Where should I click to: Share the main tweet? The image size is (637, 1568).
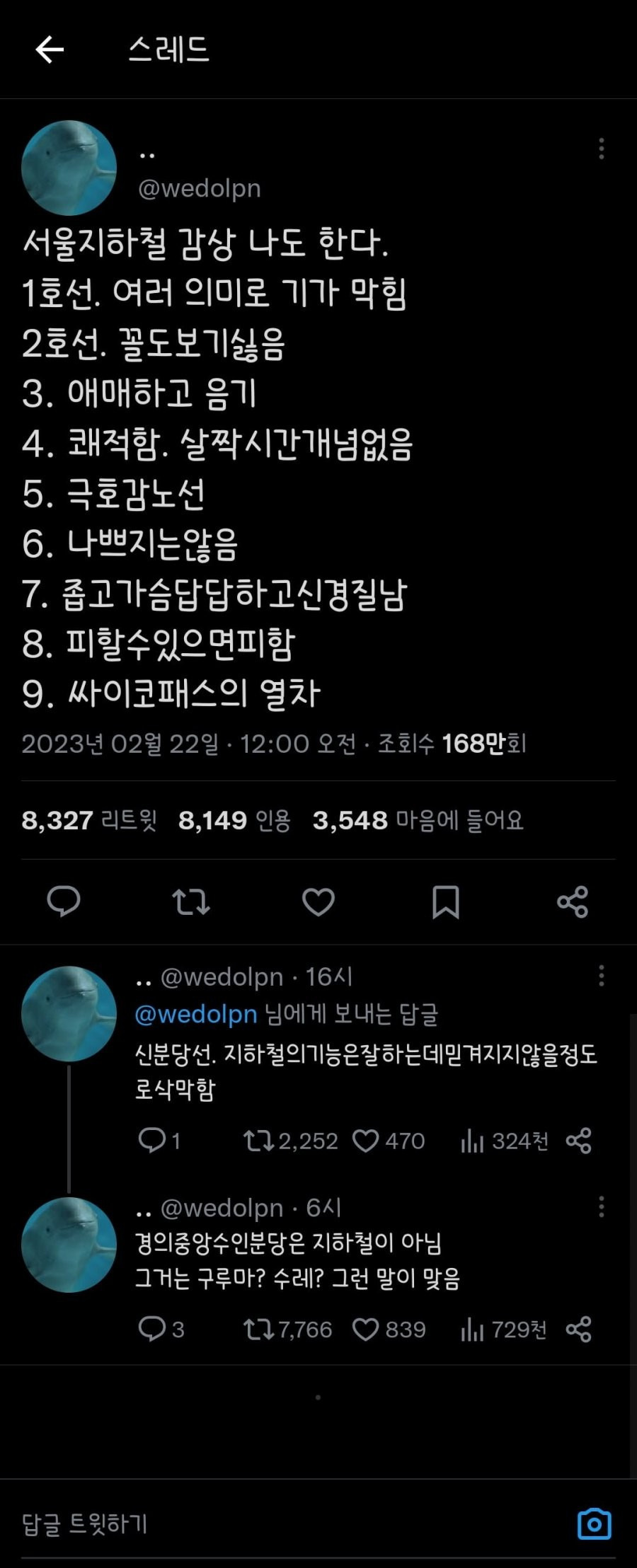click(x=573, y=901)
